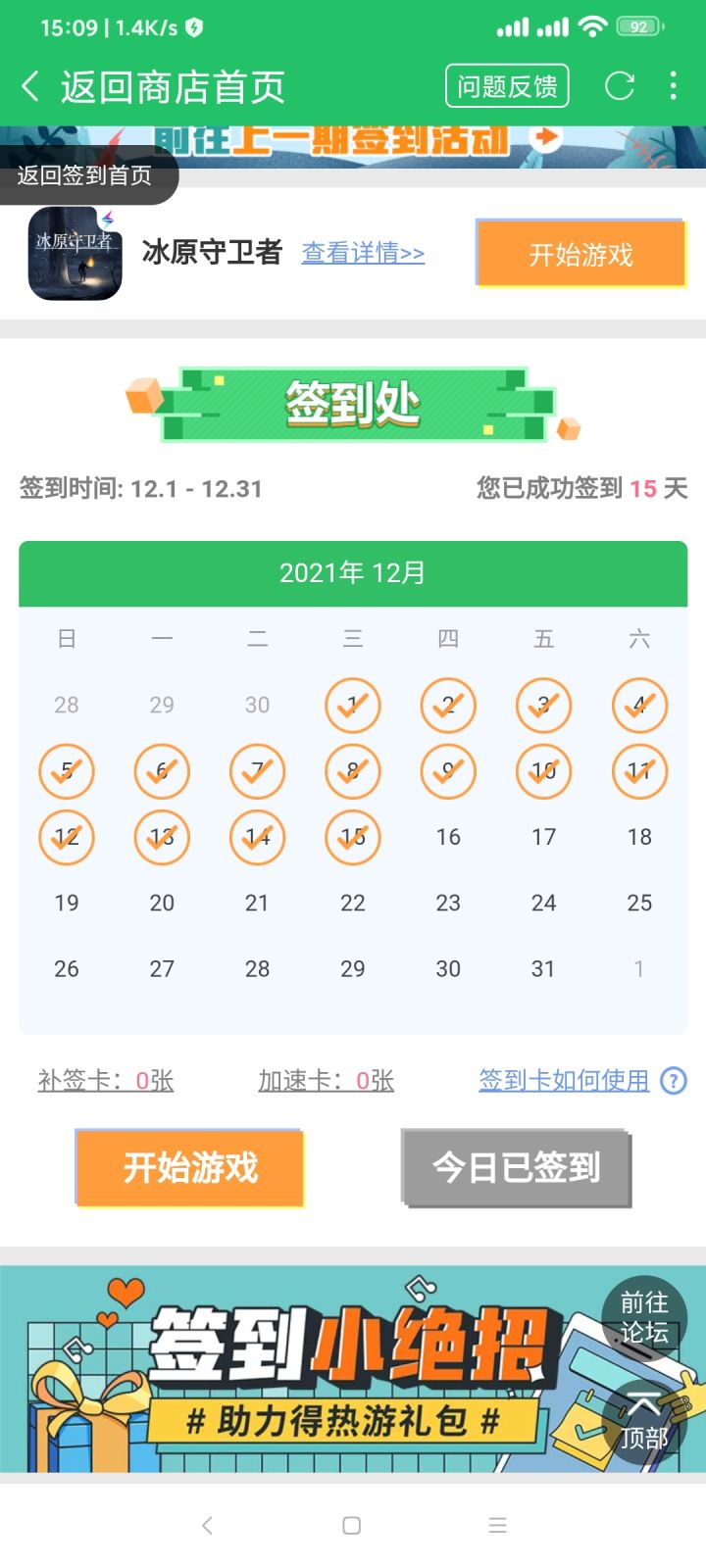Select the checked date 15 on the calendar

pos(352,836)
